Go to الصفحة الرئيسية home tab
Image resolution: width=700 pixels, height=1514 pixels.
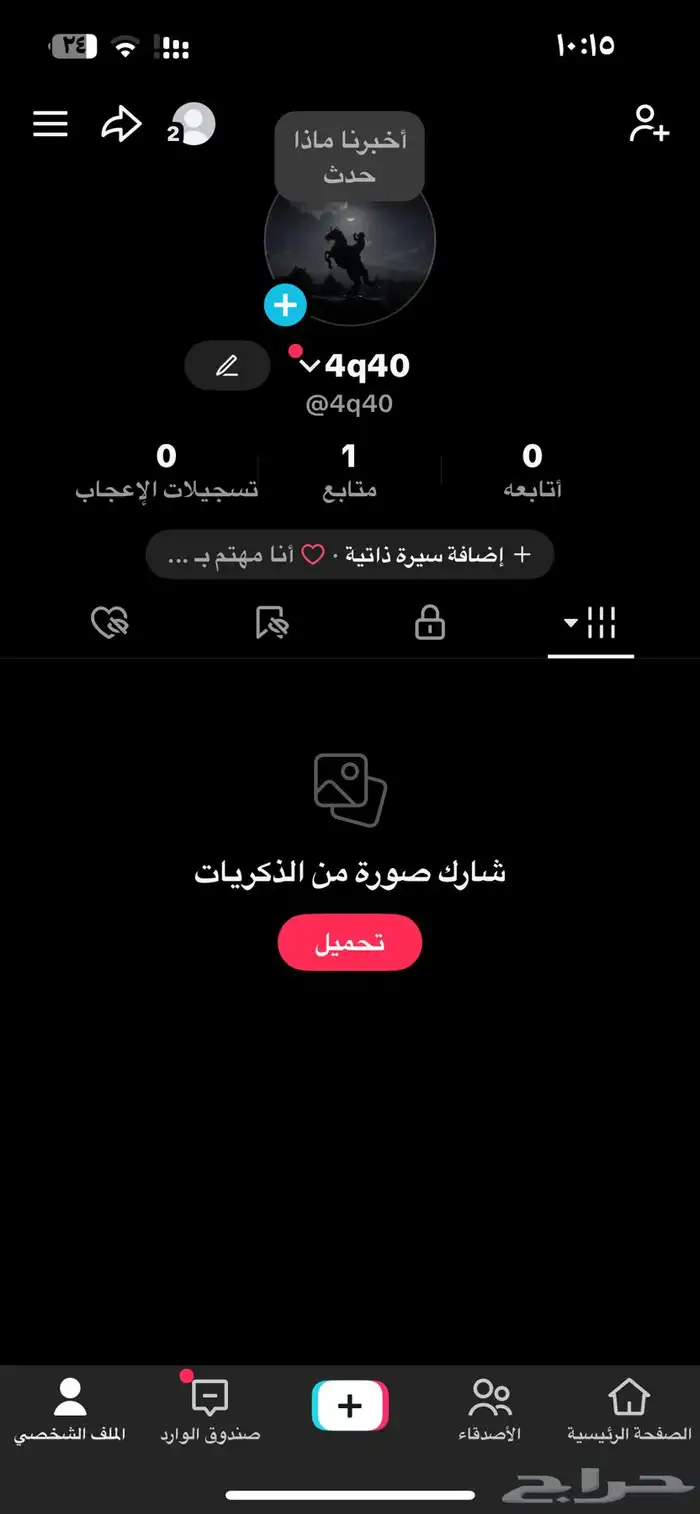pos(629,1410)
